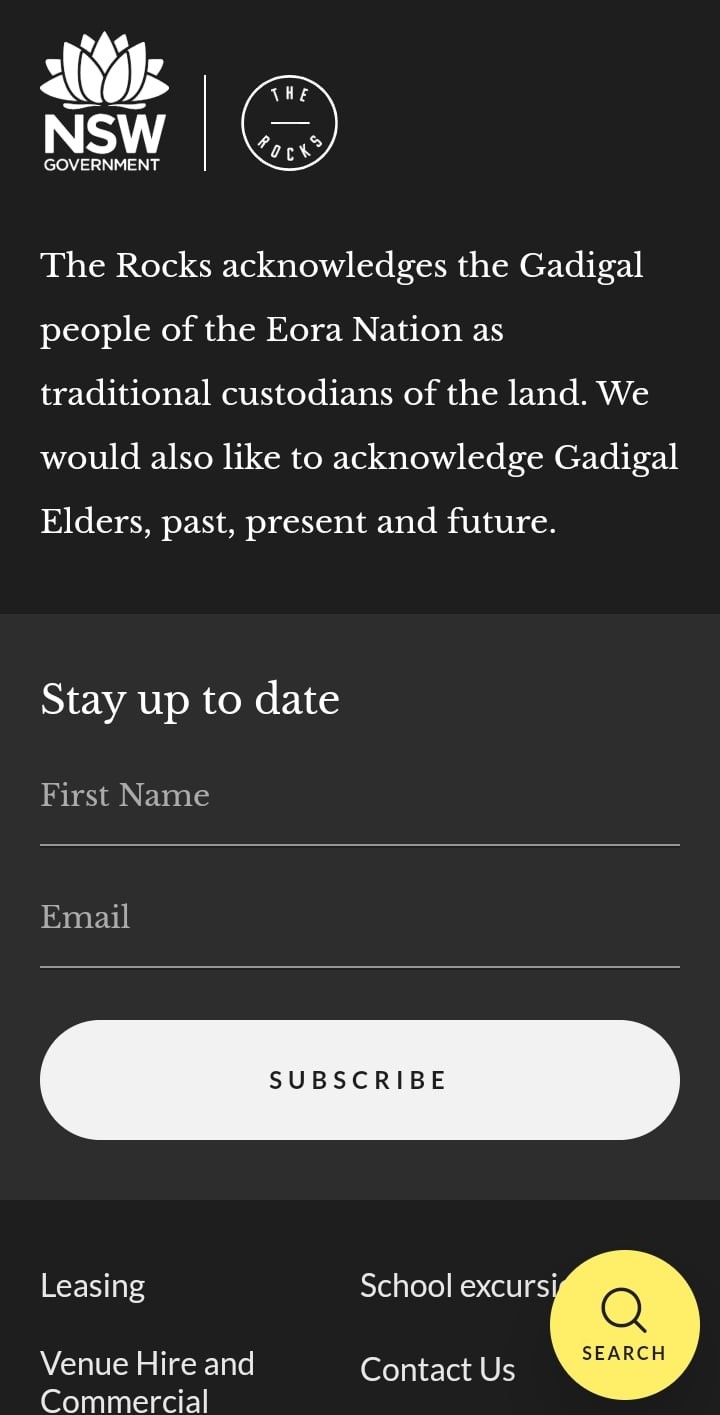Focus the Email input field

coord(360,918)
